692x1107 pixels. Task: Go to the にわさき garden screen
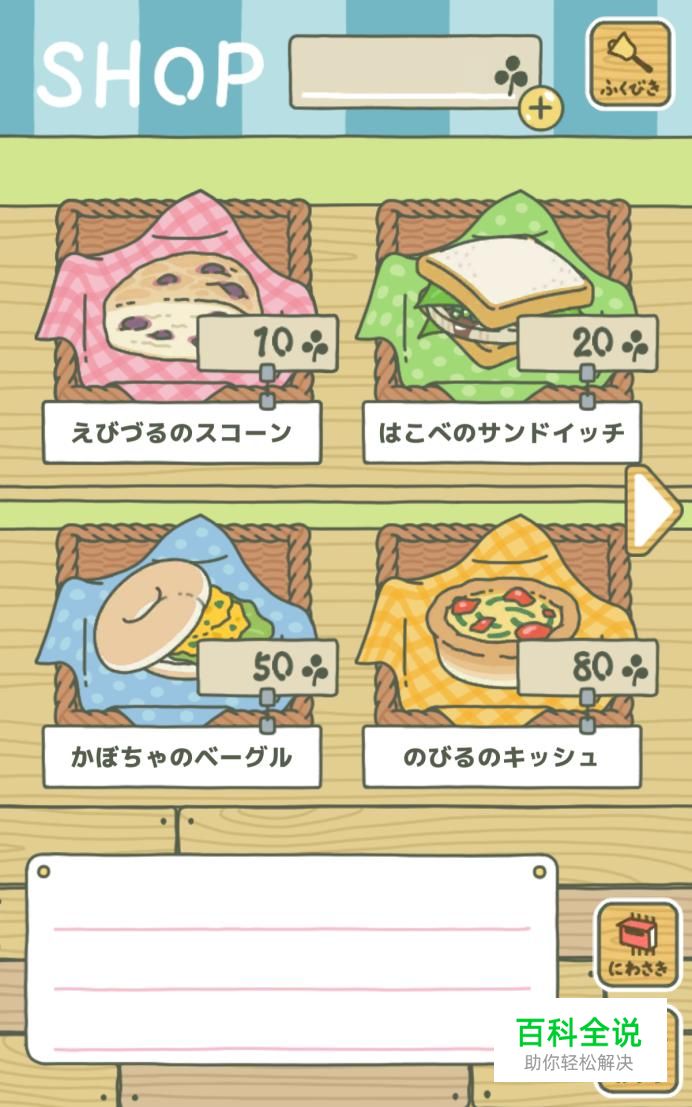638,944
